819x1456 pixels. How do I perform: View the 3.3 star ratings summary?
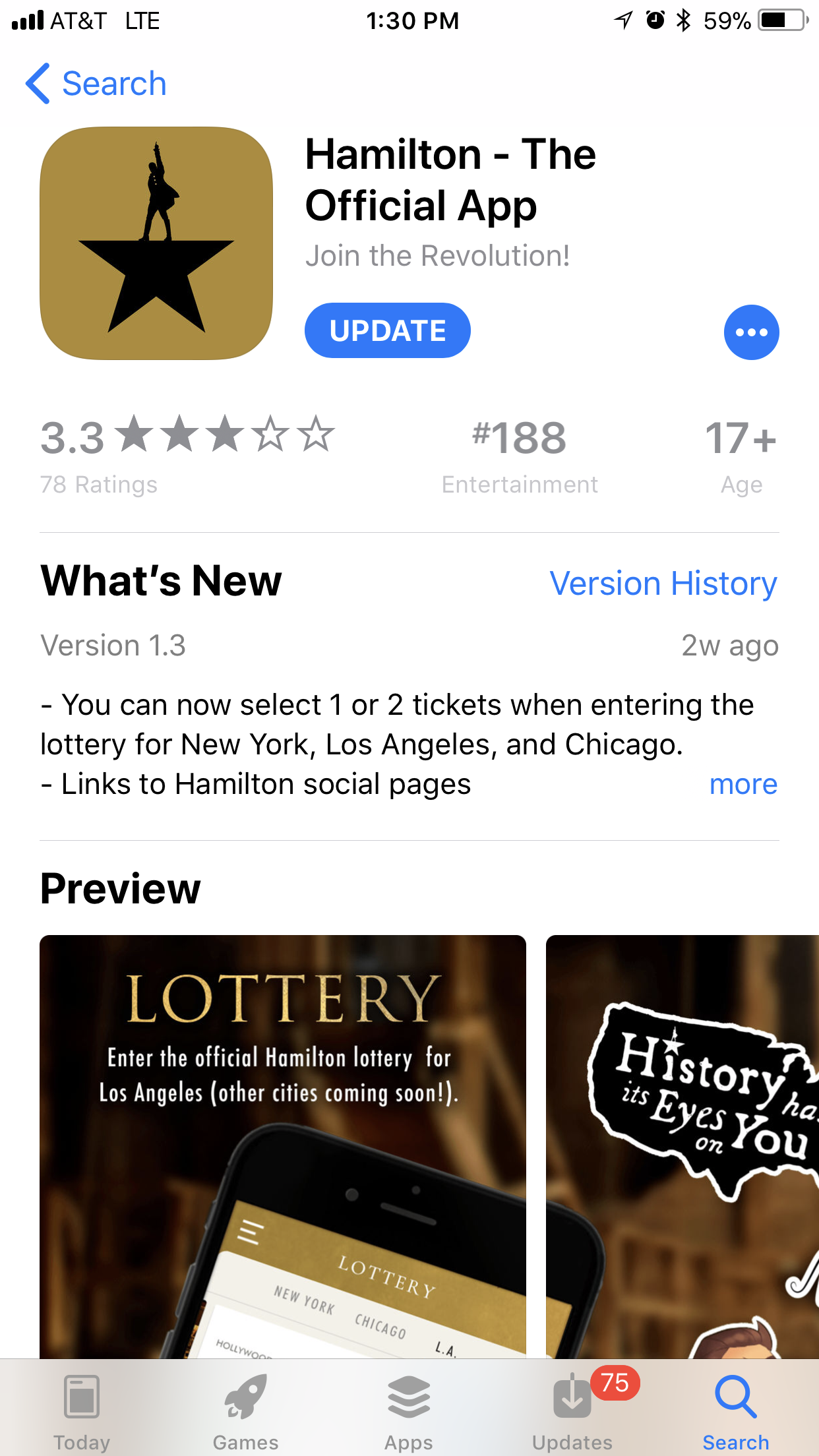pyautogui.click(x=187, y=454)
